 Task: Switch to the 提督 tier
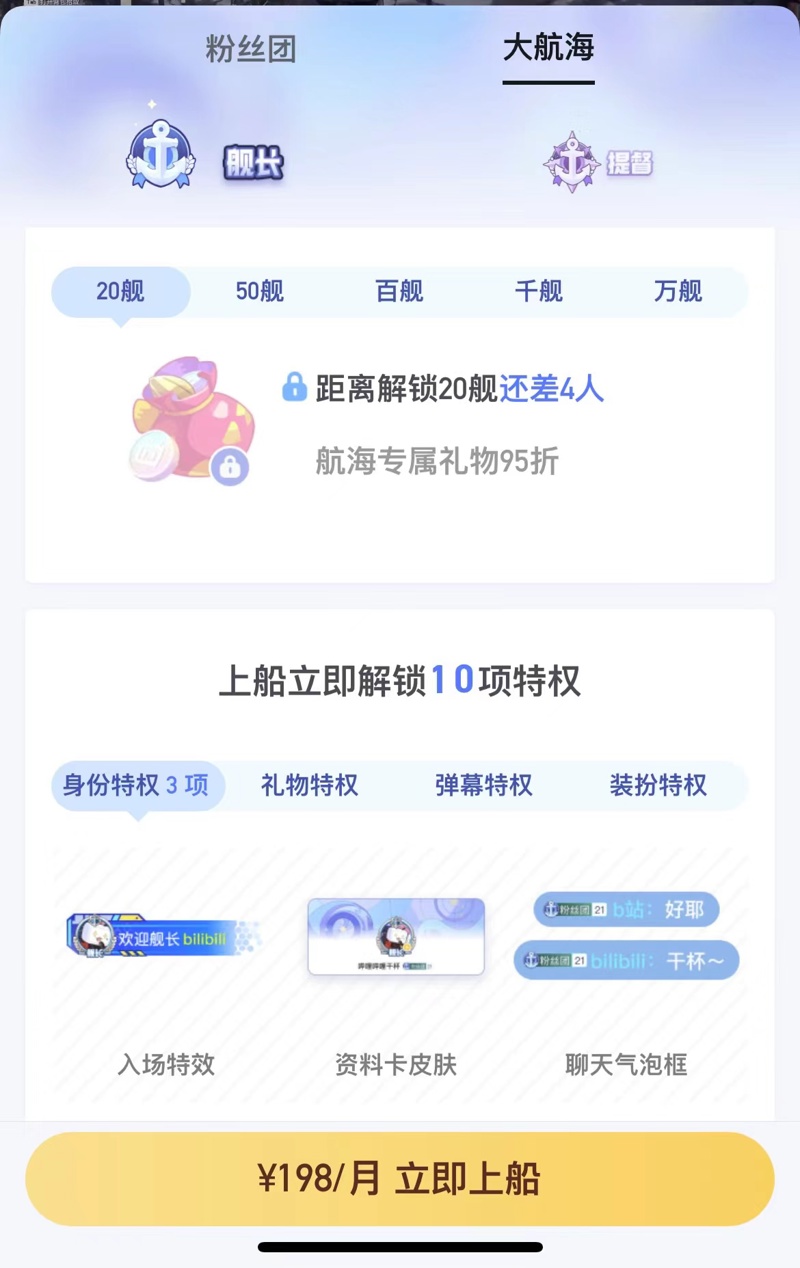(x=599, y=161)
